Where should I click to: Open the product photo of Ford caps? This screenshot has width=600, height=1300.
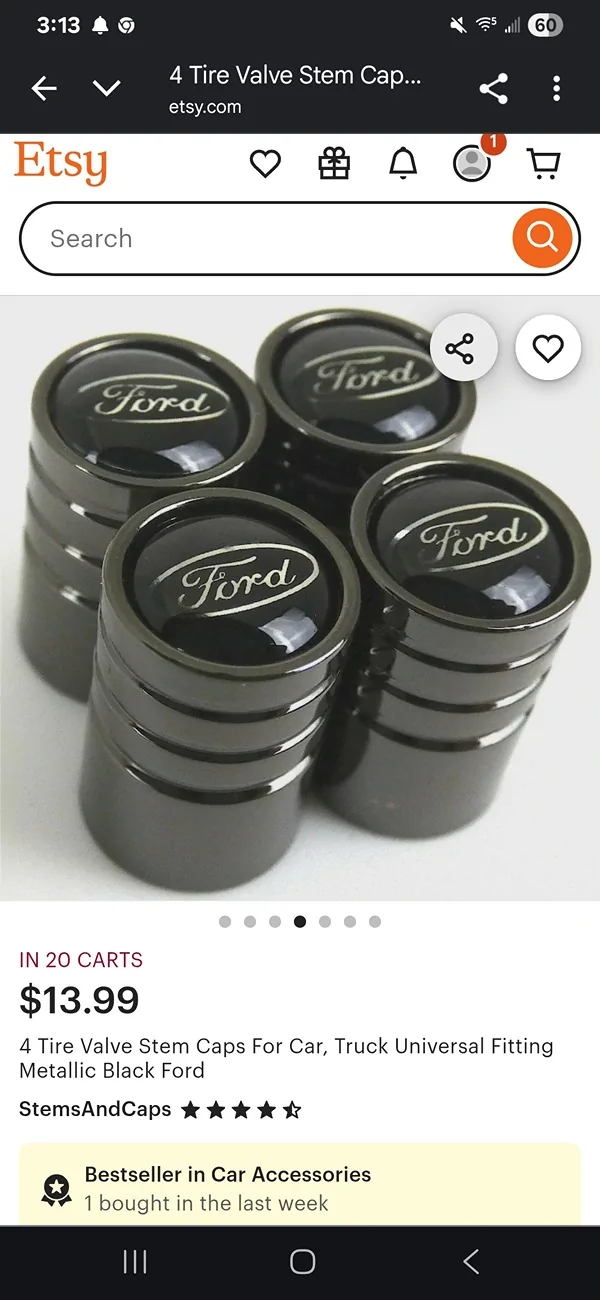tap(300, 598)
